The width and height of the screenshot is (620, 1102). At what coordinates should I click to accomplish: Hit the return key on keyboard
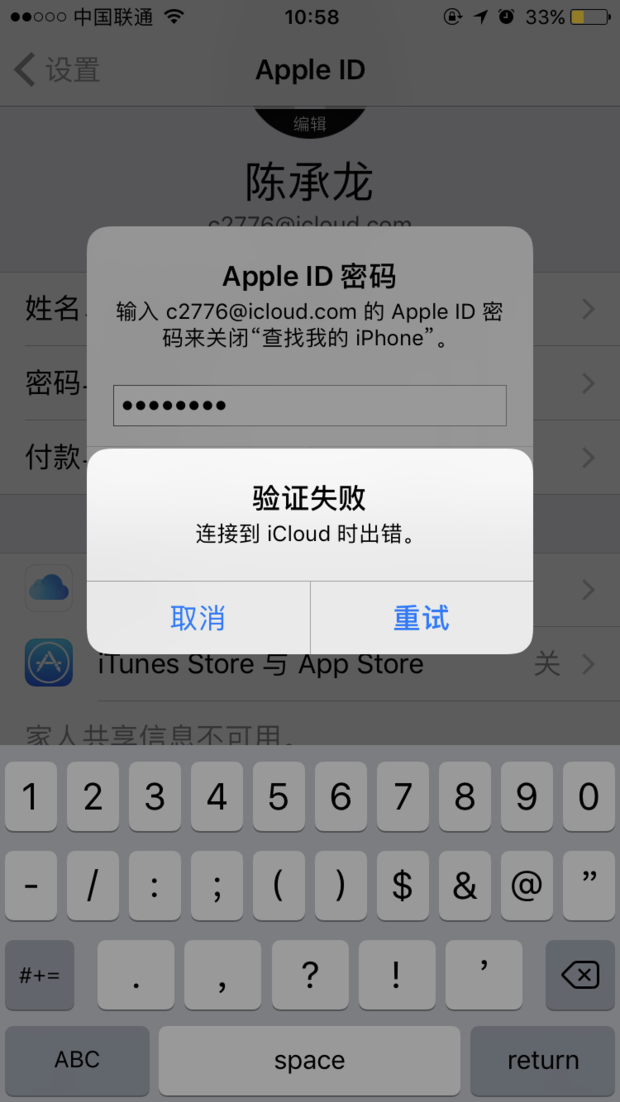click(x=542, y=1061)
